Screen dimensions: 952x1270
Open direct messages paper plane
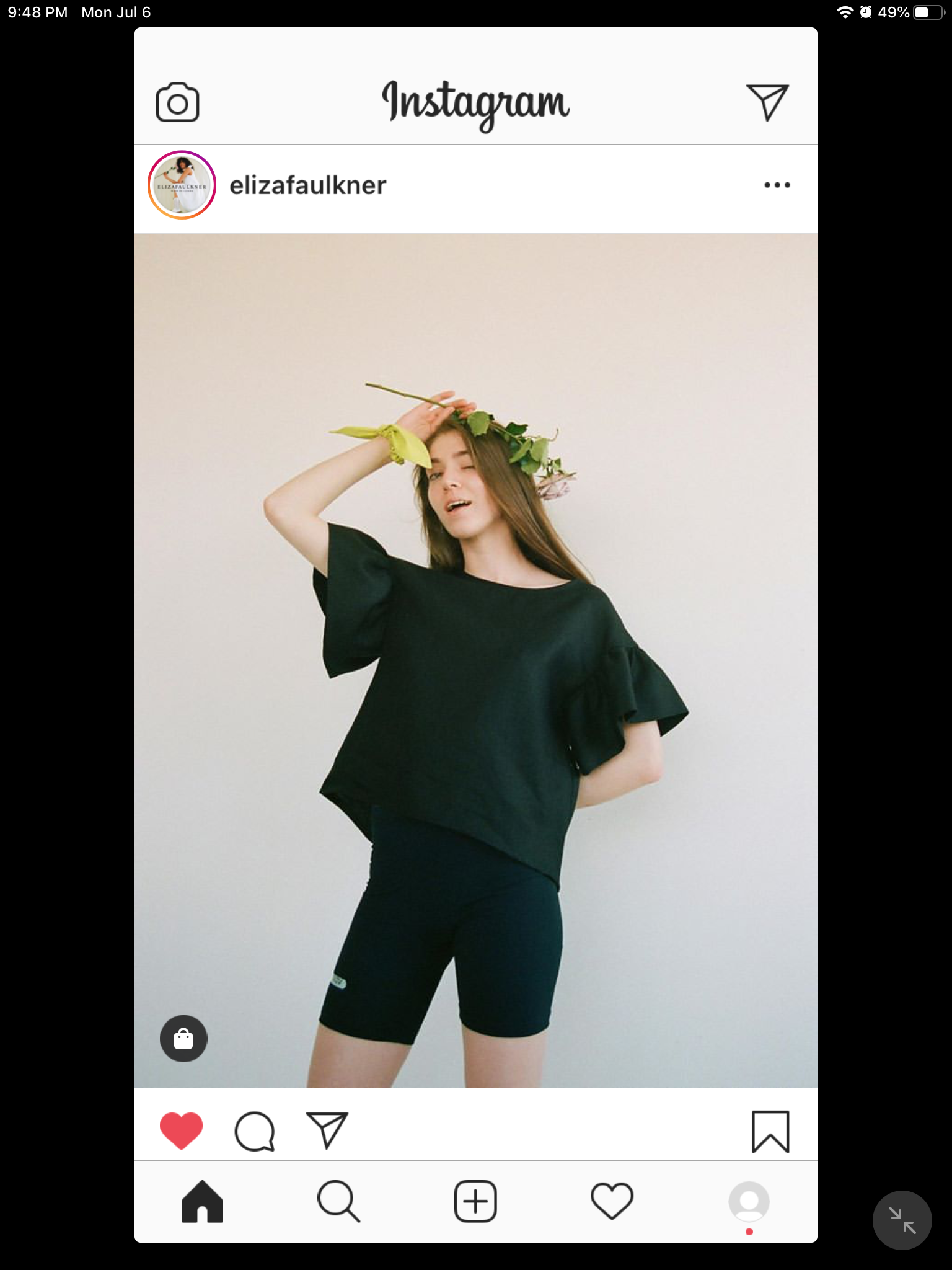click(x=767, y=102)
